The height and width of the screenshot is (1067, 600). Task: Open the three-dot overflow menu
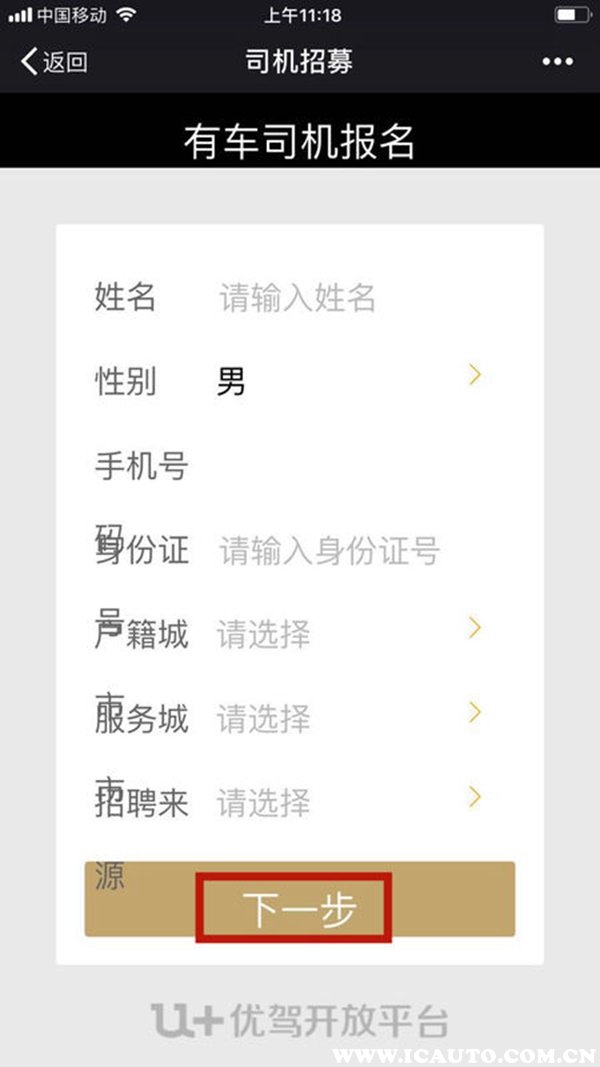coord(557,62)
